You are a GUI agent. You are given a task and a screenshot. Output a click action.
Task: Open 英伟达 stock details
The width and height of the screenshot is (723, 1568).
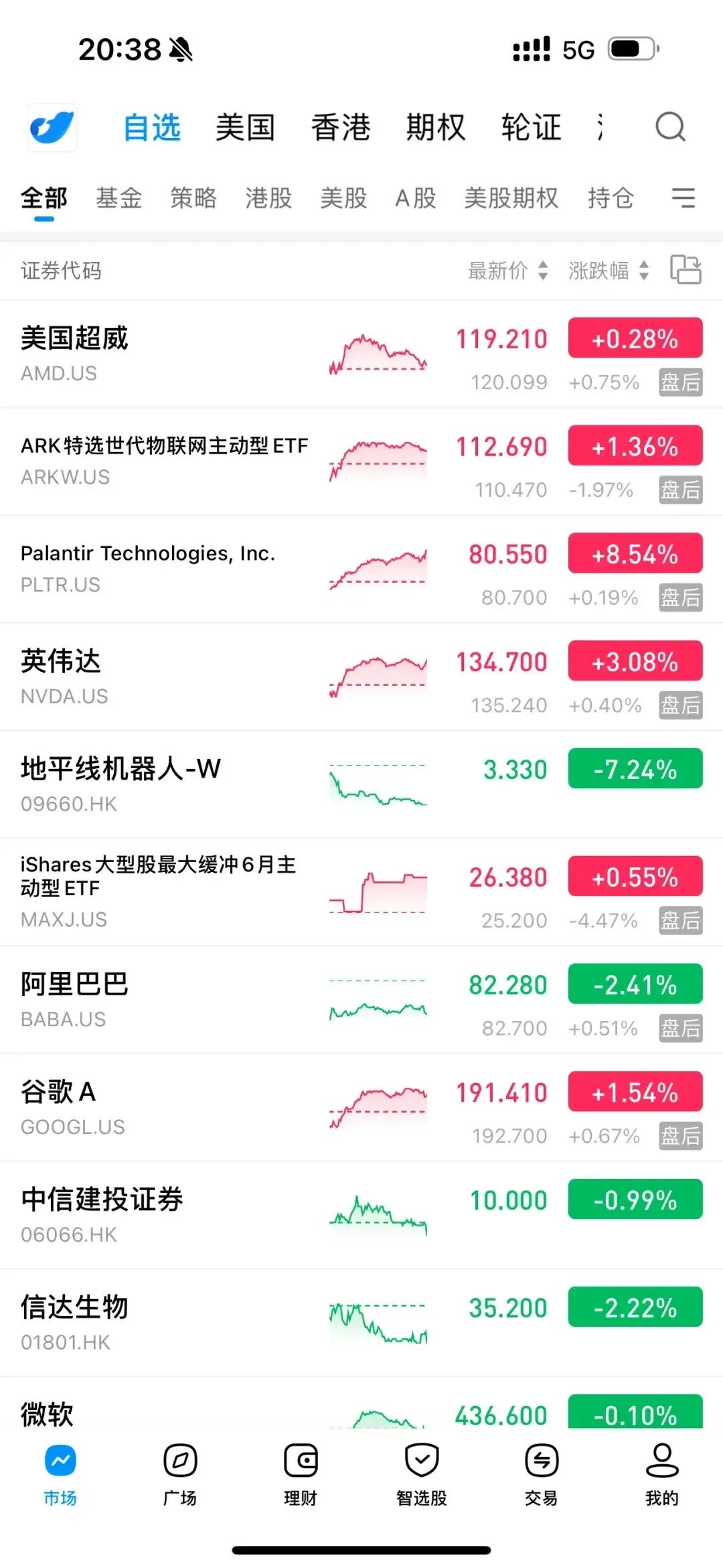(167, 675)
